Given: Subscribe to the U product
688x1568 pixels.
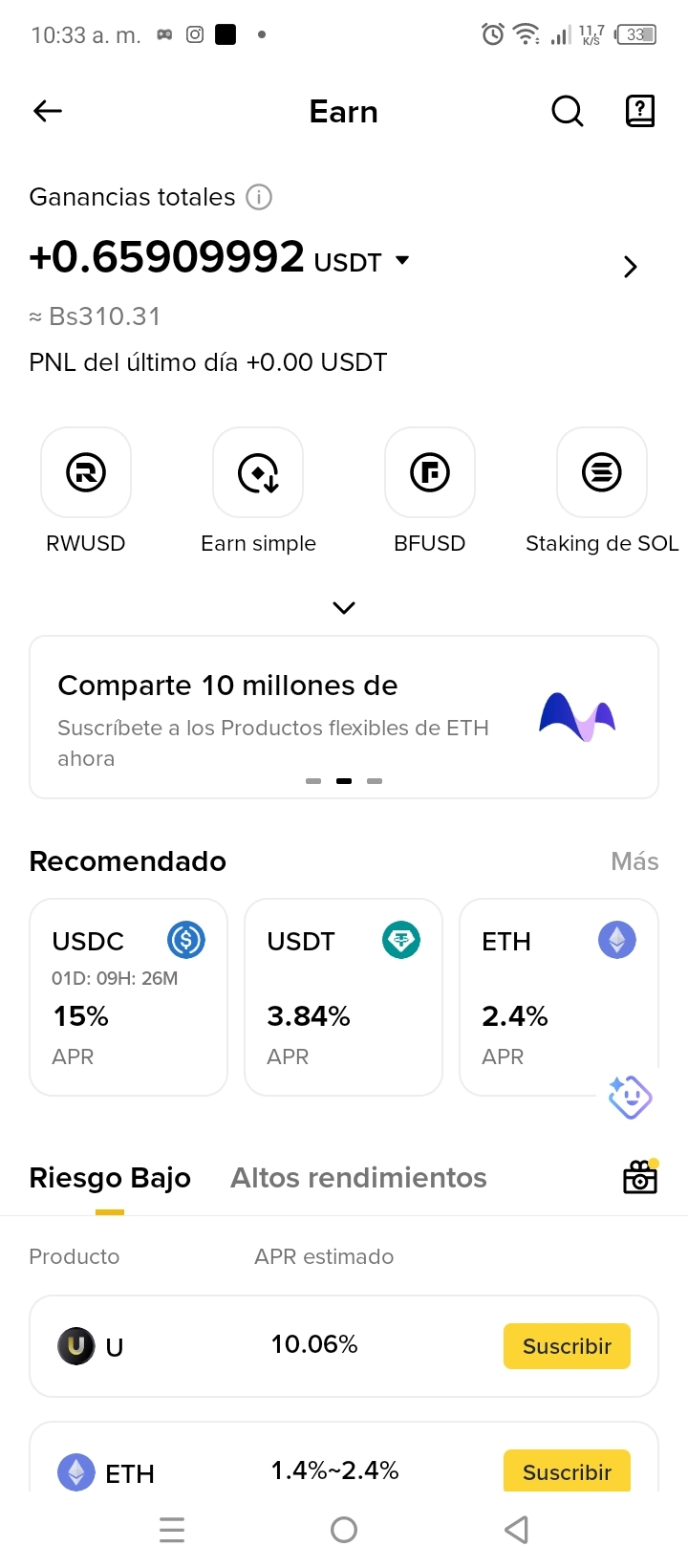Looking at the screenshot, I should coord(567,1346).
